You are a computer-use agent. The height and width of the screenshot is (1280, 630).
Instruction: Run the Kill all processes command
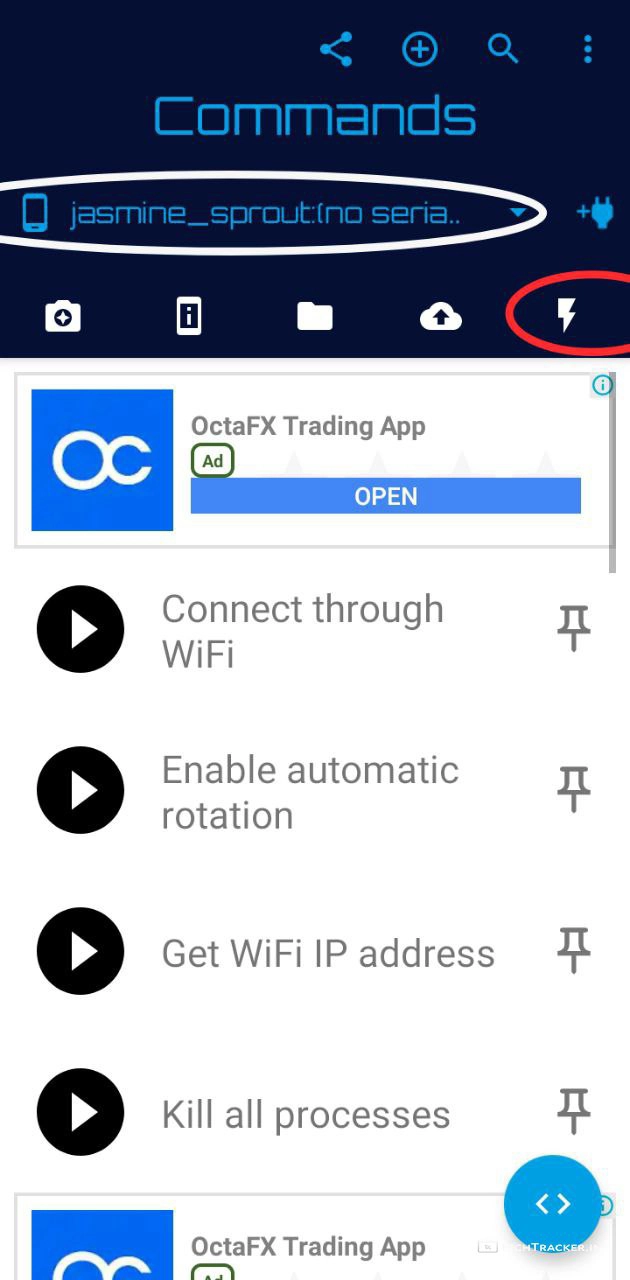(x=80, y=1113)
